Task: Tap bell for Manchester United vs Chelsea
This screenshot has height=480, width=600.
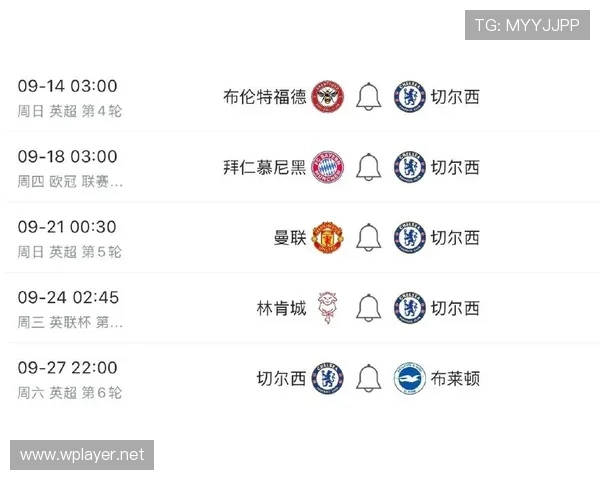Action: [369, 237]
